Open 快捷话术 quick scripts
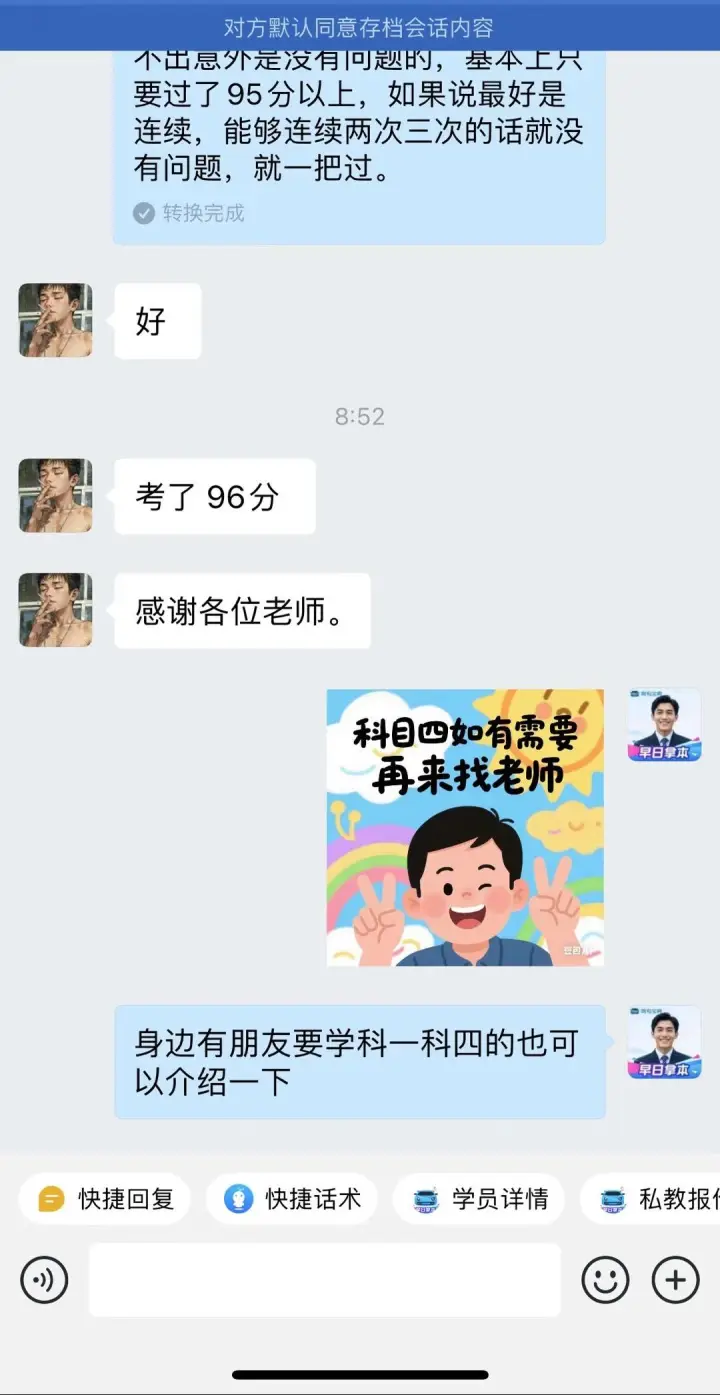Viewport: 720px width, 1395px height. coord(292,1198)
